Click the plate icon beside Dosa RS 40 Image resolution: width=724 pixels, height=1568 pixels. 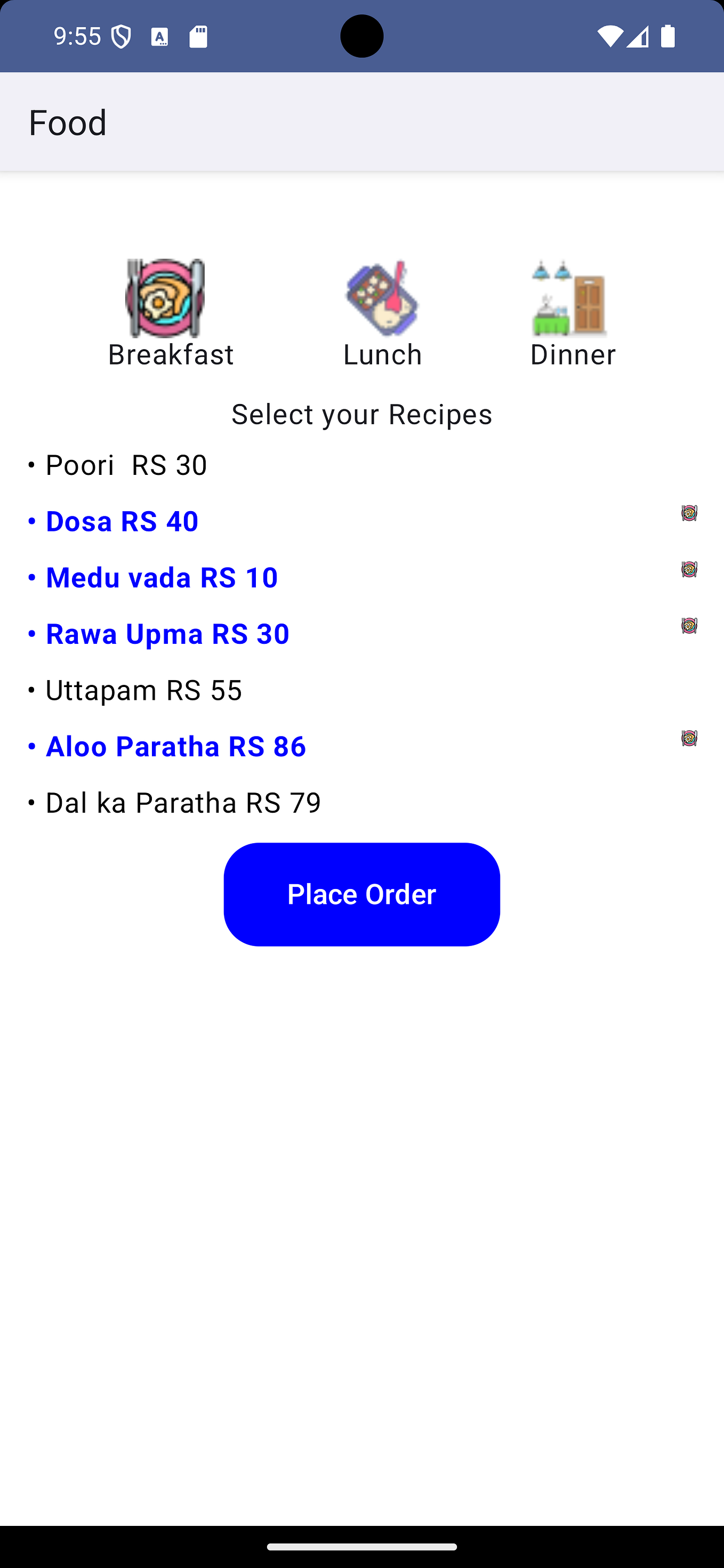click(x=689, y=514)
